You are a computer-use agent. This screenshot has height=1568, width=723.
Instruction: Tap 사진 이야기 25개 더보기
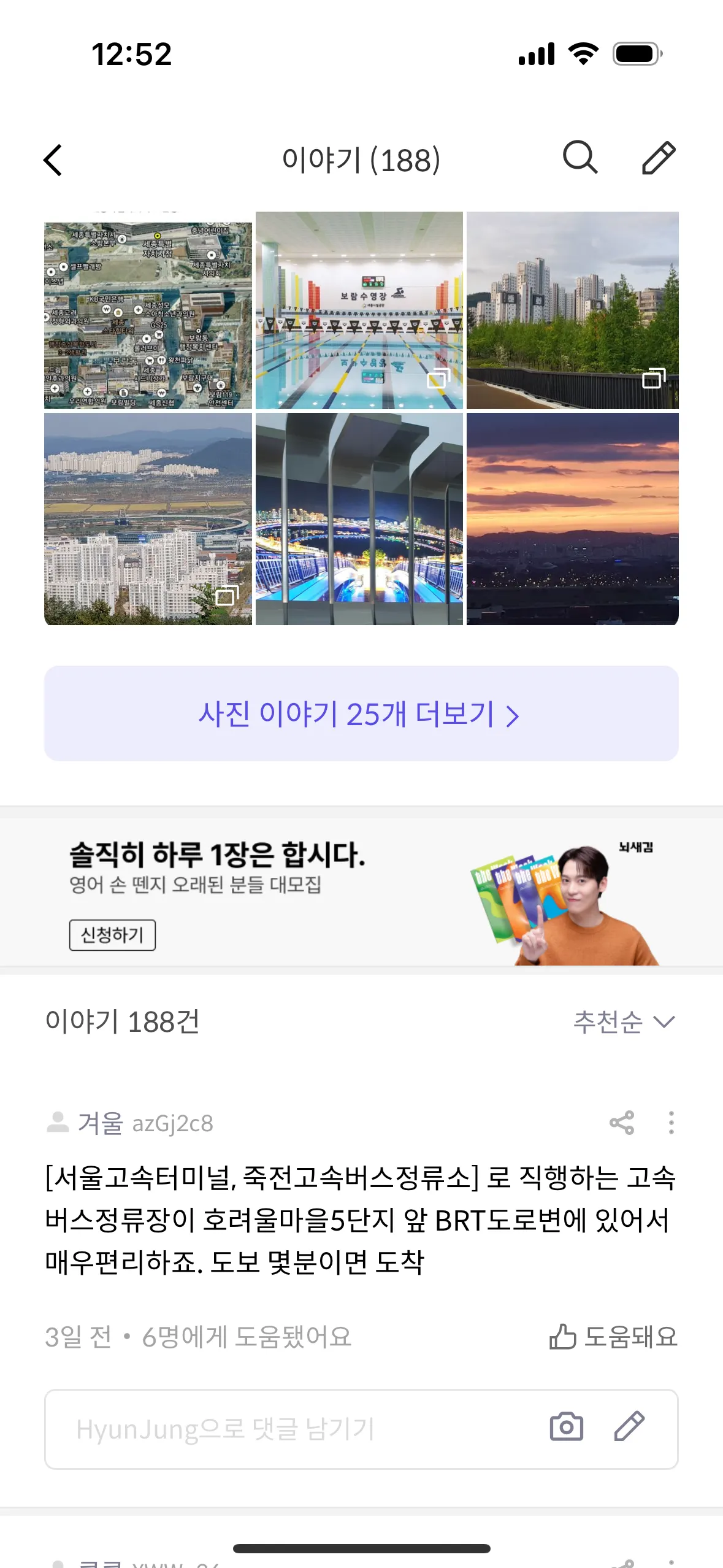[x=361, y=713]
